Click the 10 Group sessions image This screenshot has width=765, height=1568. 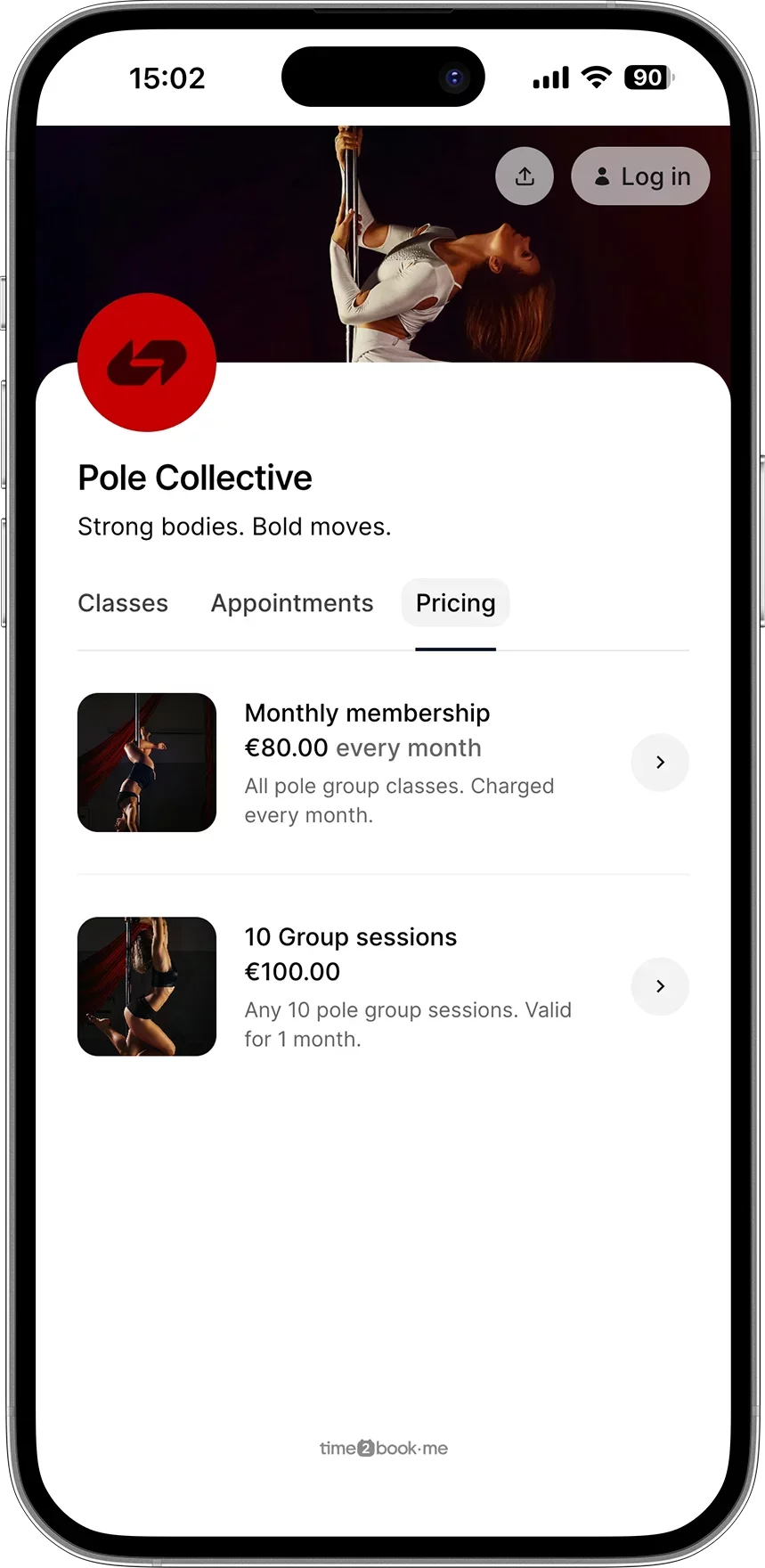[146, 986]
